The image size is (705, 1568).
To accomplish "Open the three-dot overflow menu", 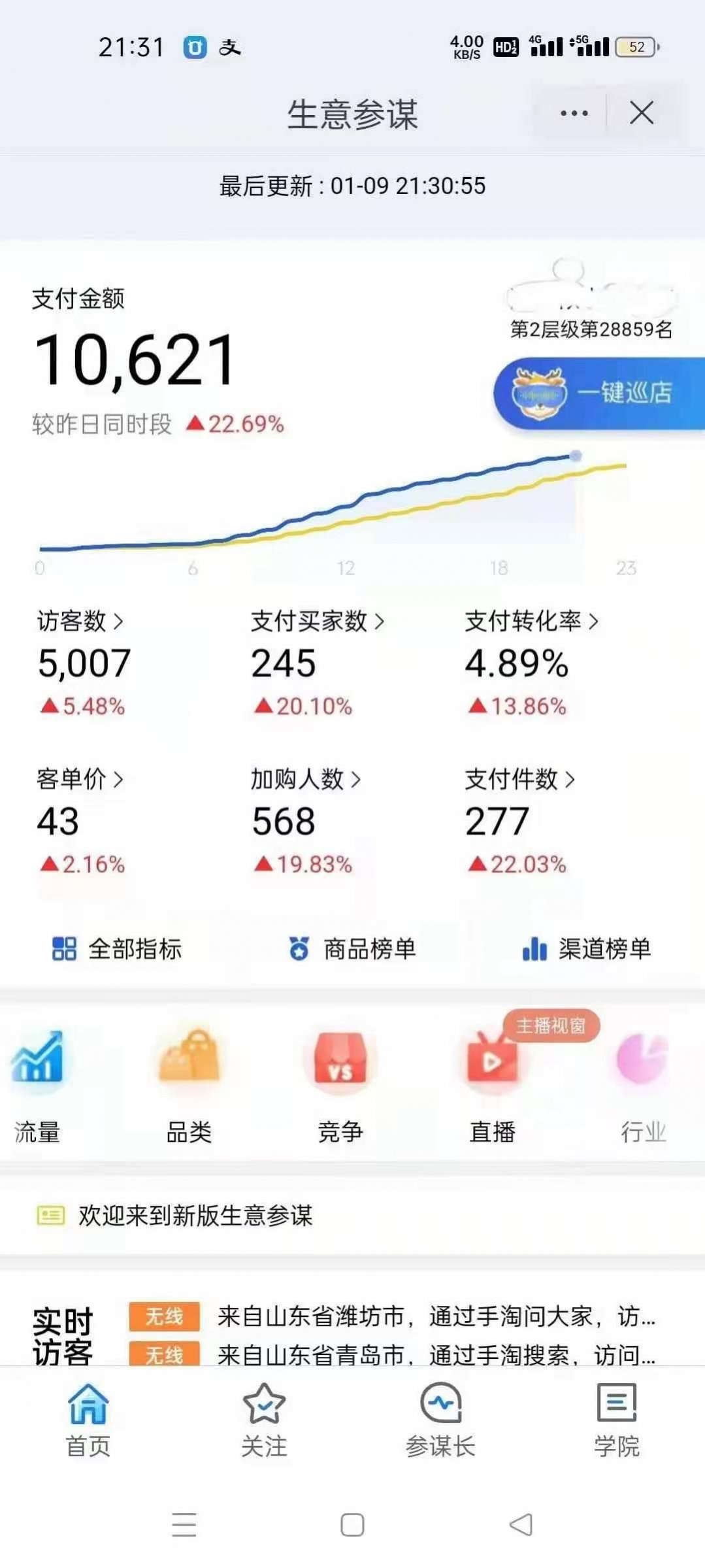I will pos(574,113).
